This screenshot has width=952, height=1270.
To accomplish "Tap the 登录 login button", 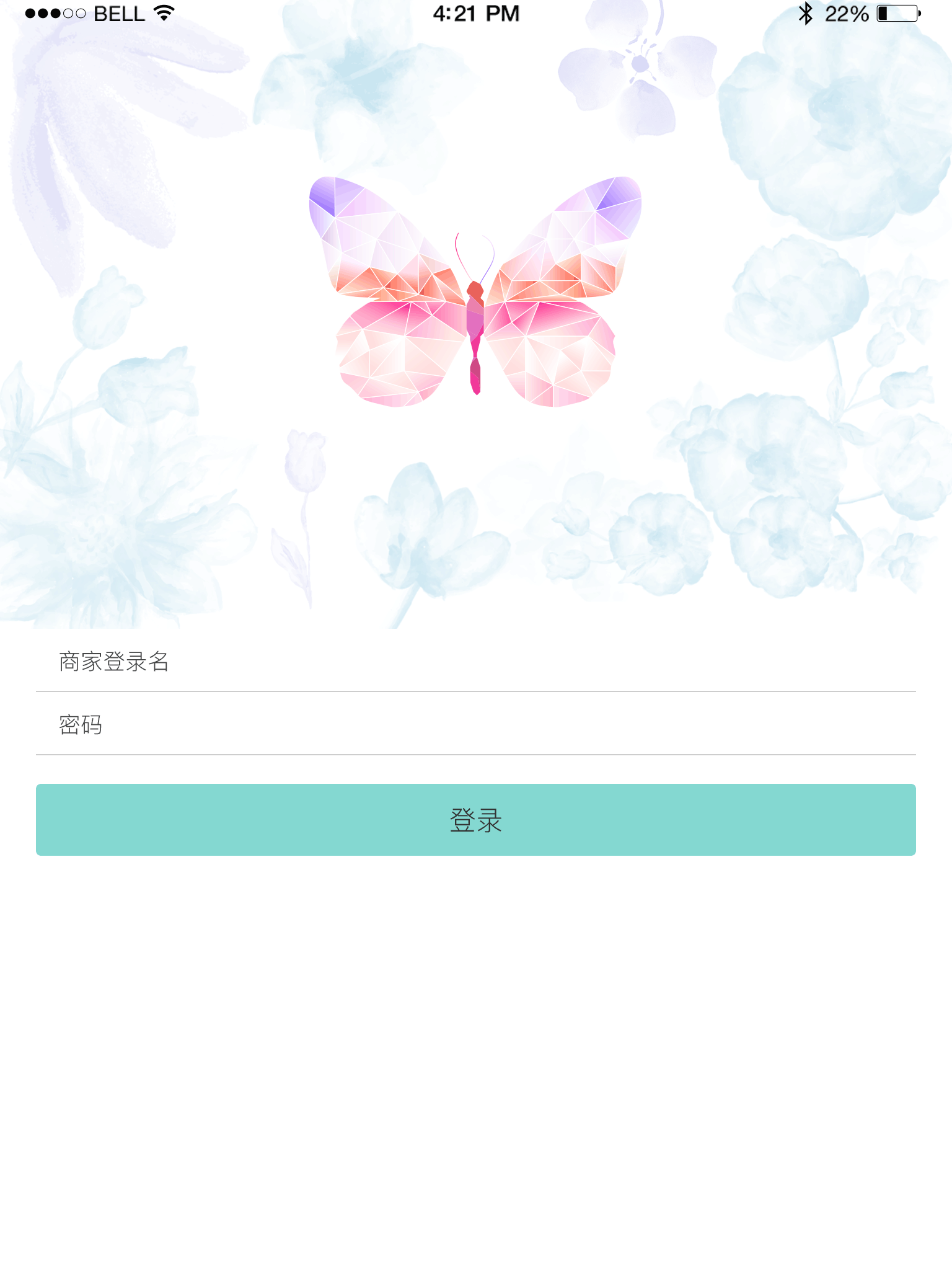I will pos(475,820).
